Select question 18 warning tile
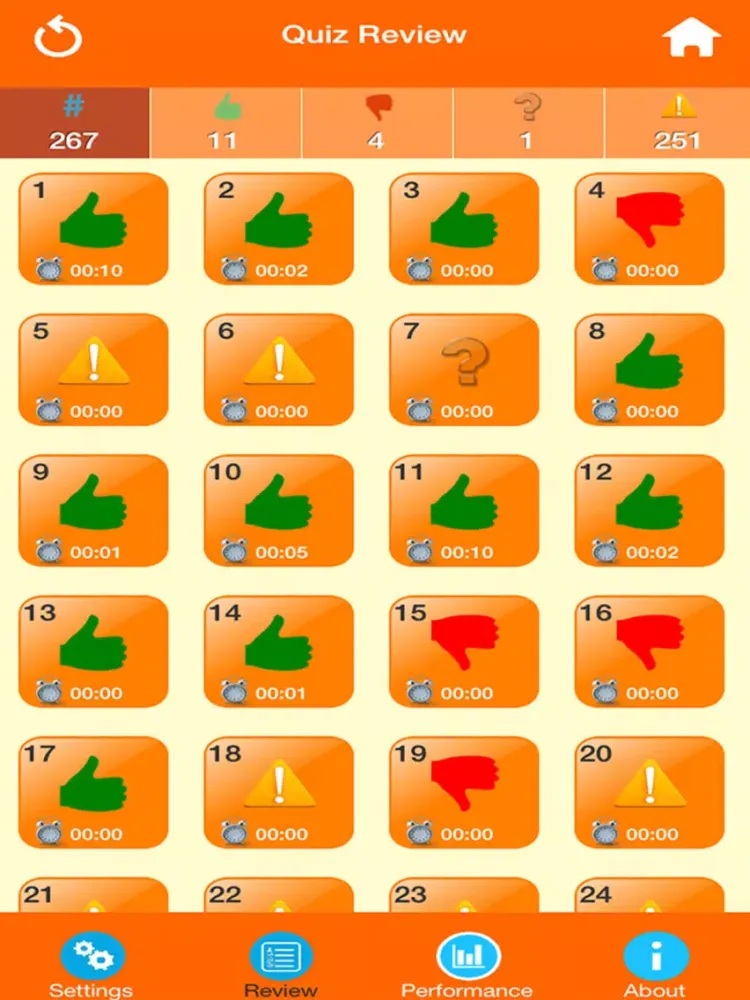 click(278, 792)
